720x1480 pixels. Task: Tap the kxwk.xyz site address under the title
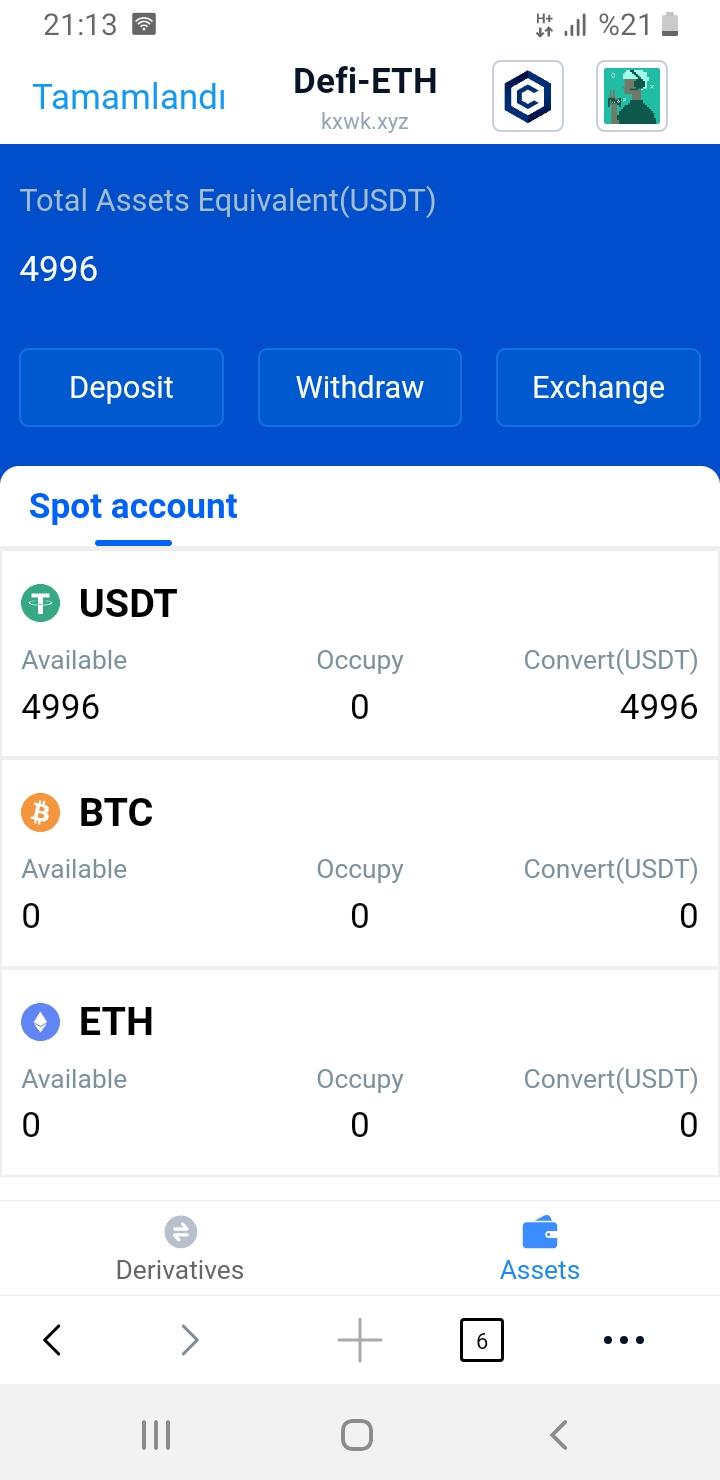(x=365, y=121)
